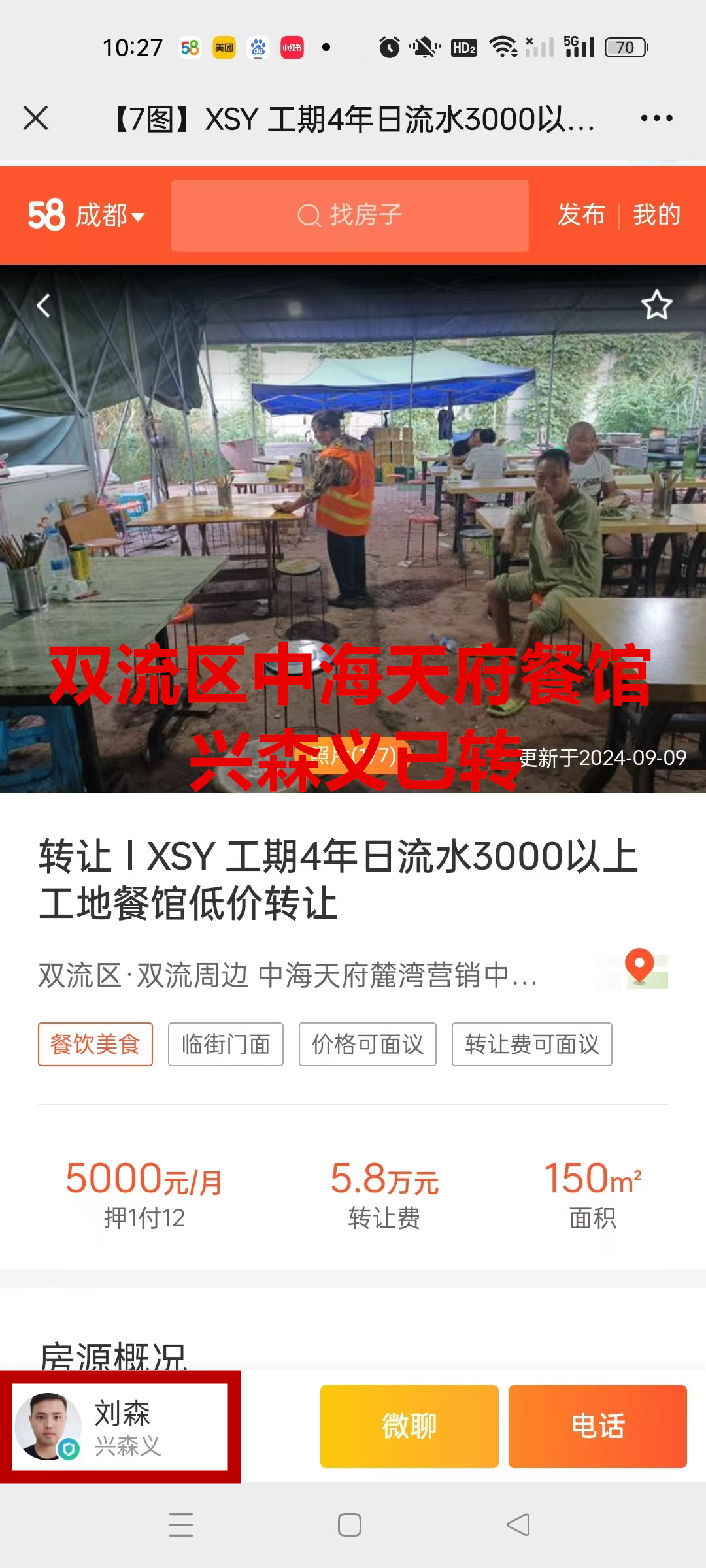
Task: Start a 微聊 chat with the agent
Action: (409, 1426)
